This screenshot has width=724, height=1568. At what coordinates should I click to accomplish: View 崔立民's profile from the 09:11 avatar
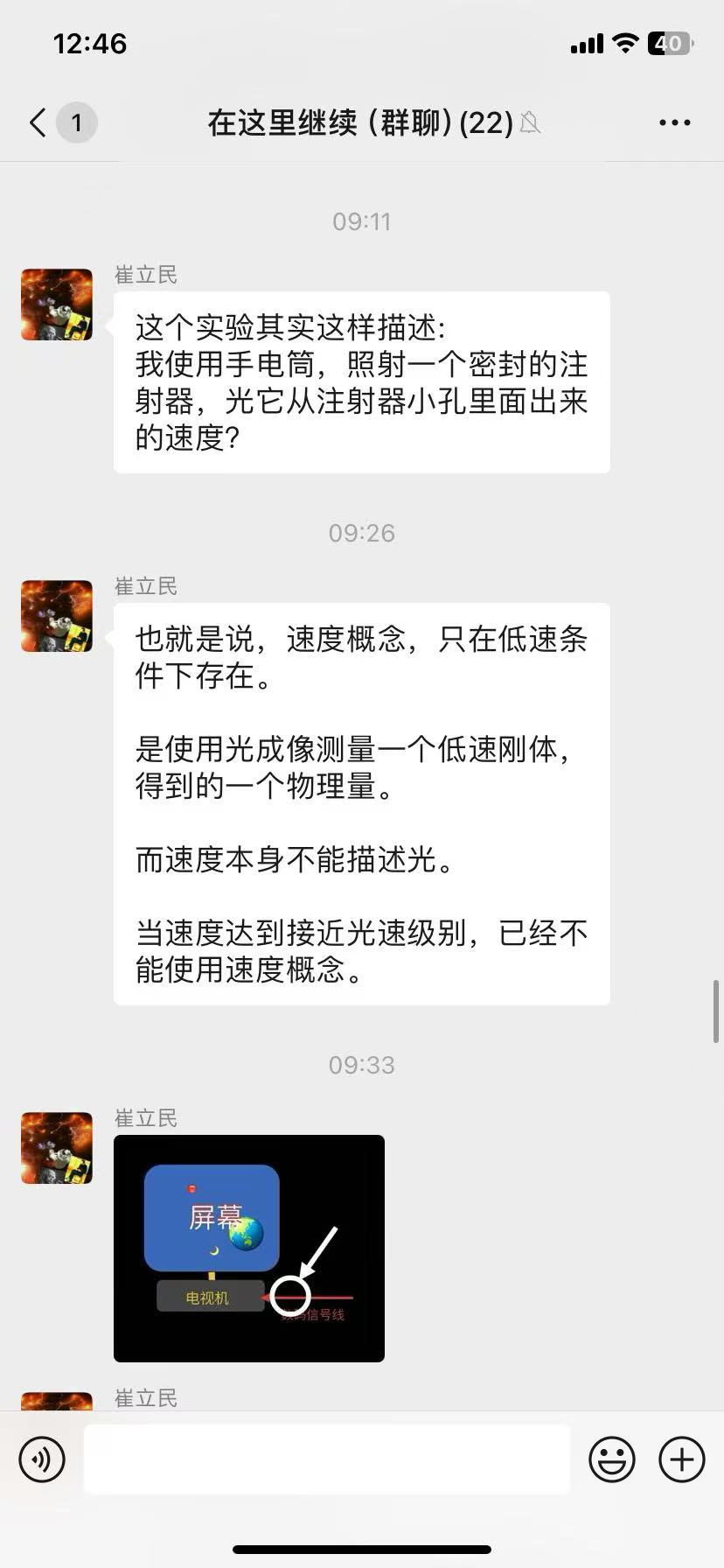pyautogui.click(x=57, y=304)
